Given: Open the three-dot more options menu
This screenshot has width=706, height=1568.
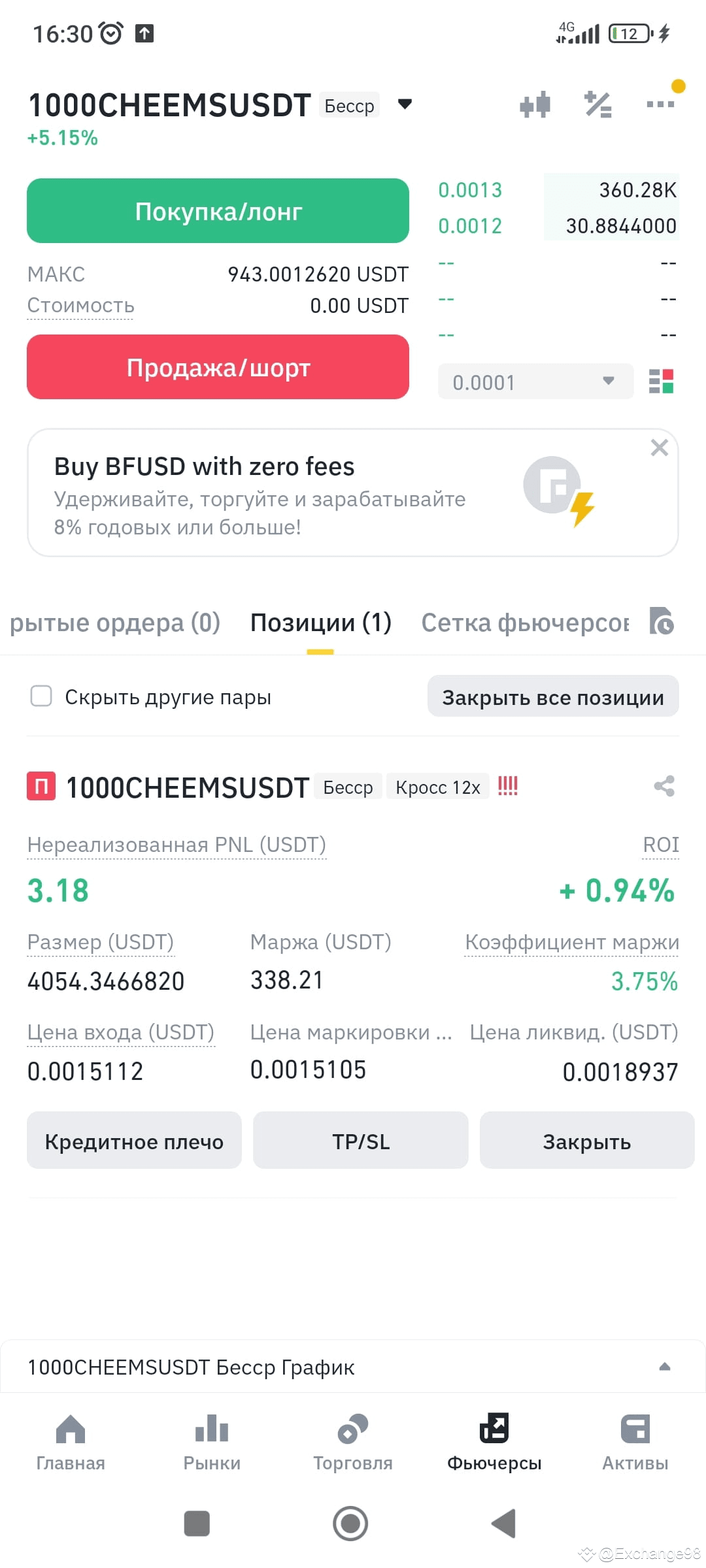Looking at the screenshot, I should tap(662, 105).
